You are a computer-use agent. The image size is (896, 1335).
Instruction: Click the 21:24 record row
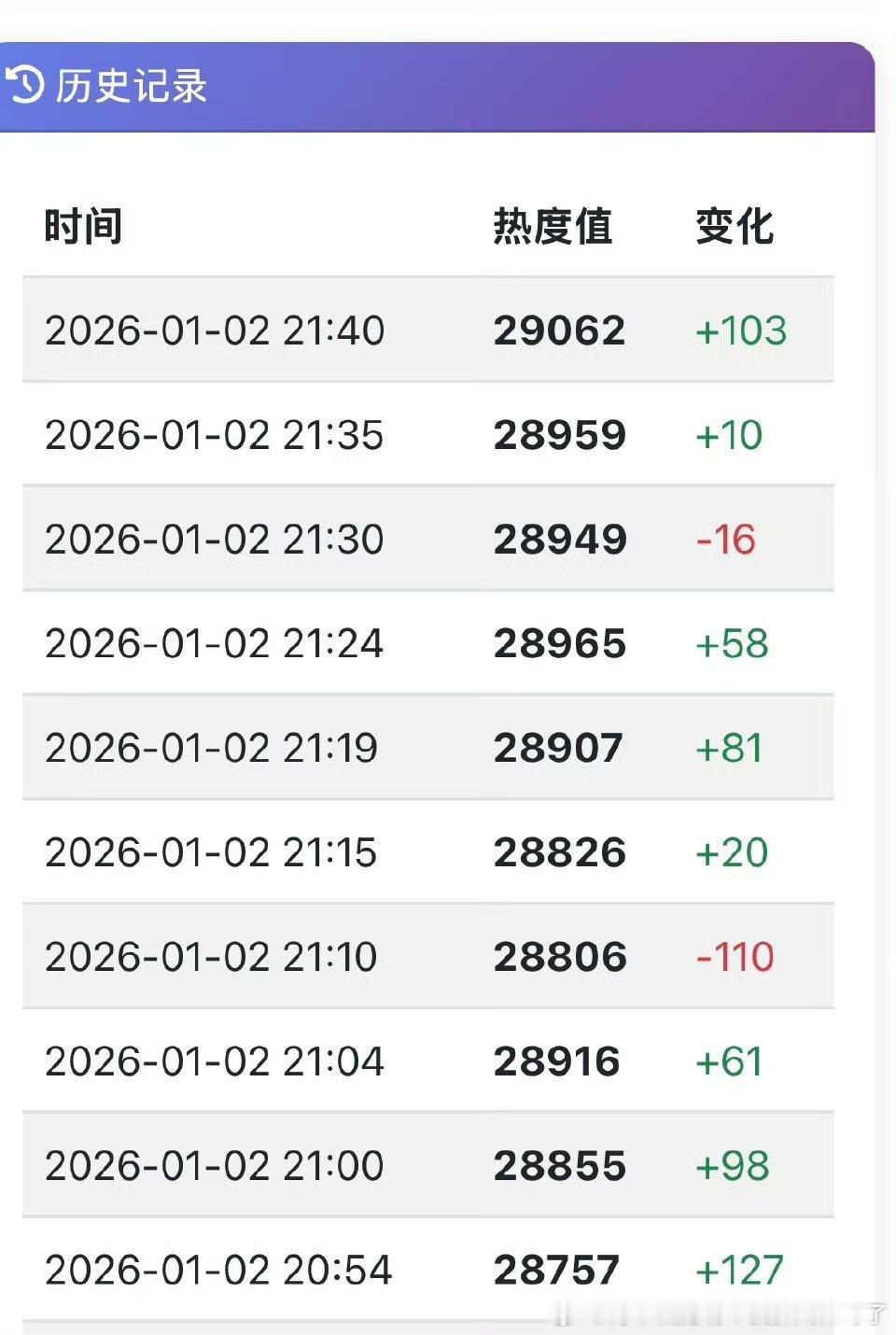[x=217, y=643]
